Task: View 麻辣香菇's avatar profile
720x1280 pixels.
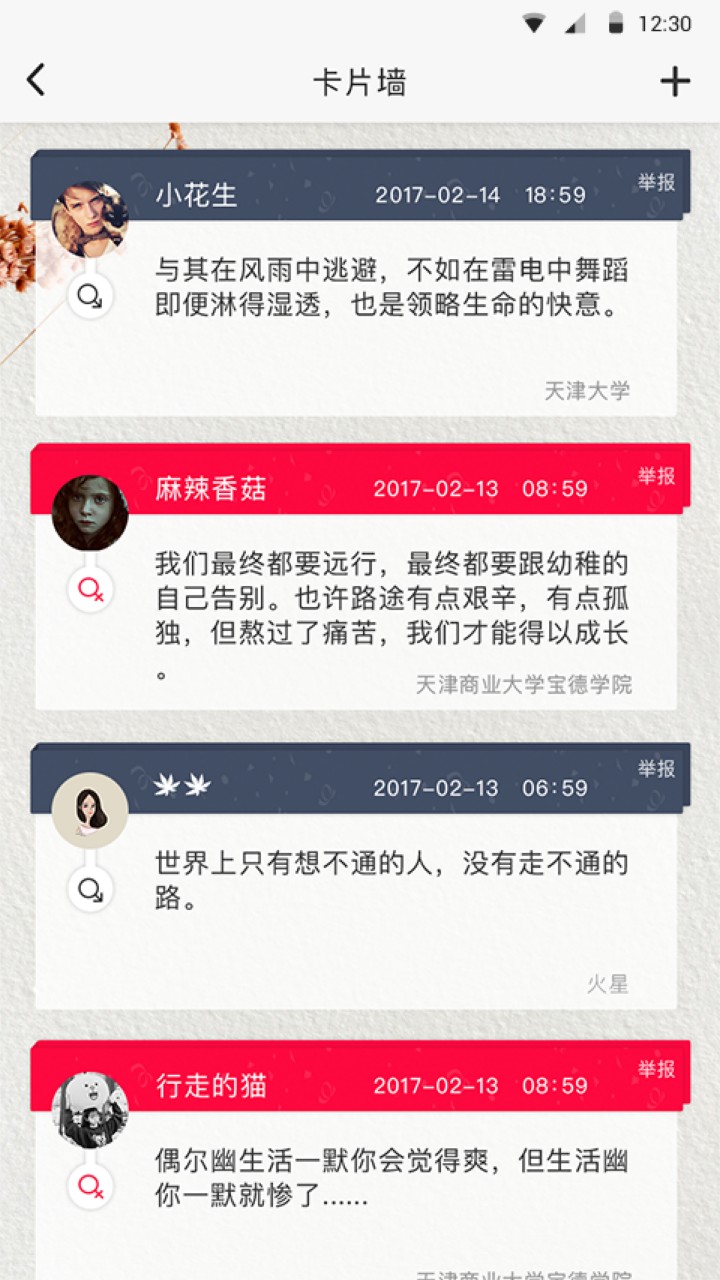Action: pyautogui.click(x=89, y=513)
